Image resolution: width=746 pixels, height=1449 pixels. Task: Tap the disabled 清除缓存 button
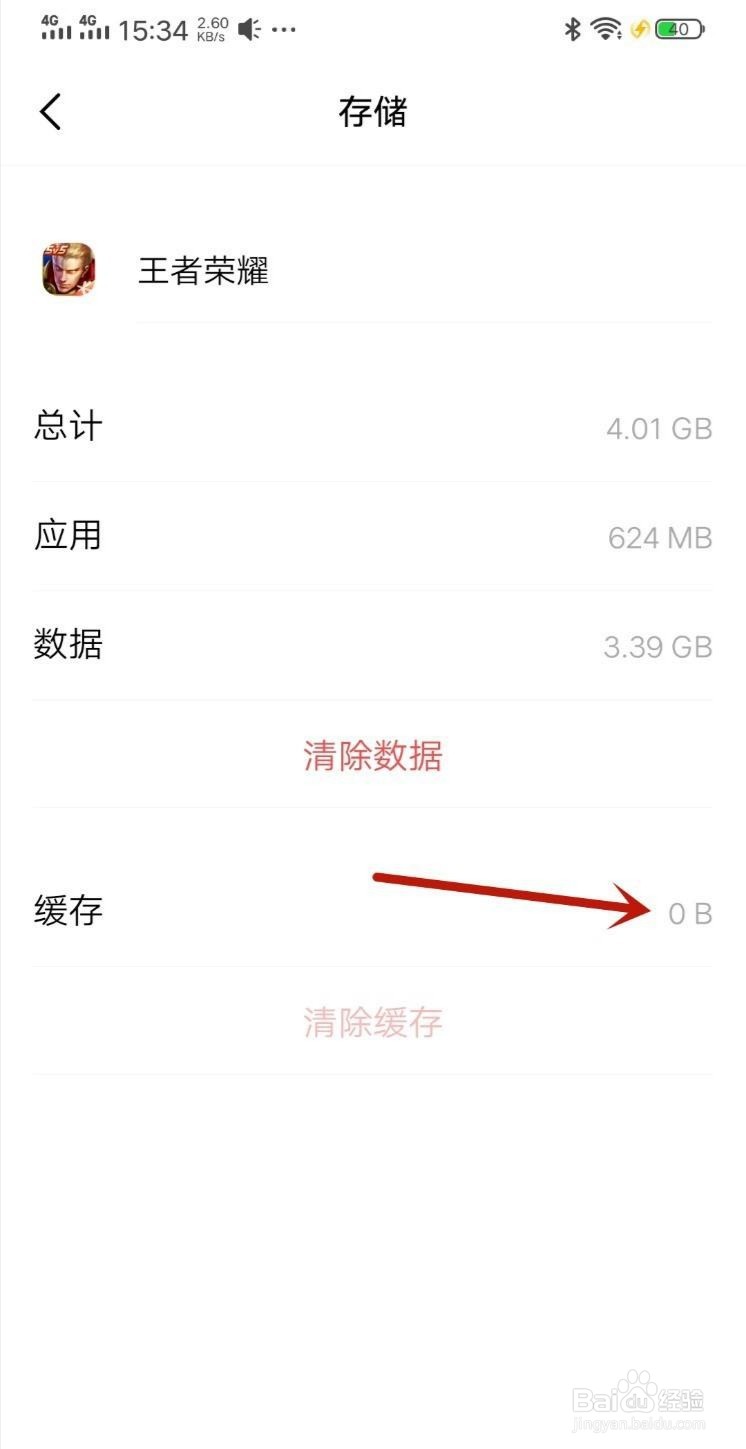372,1022
